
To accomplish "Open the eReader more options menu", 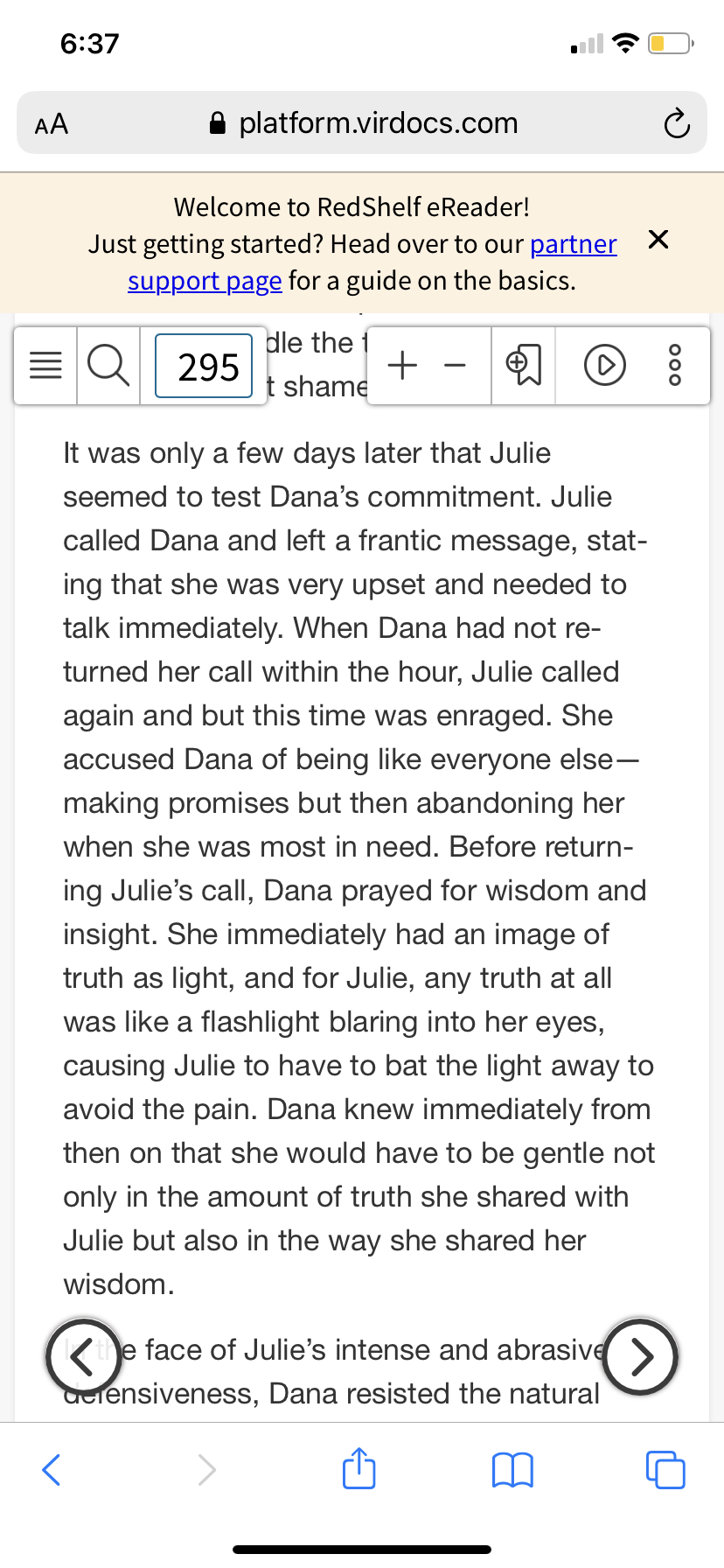I will [x=674, y=365].
